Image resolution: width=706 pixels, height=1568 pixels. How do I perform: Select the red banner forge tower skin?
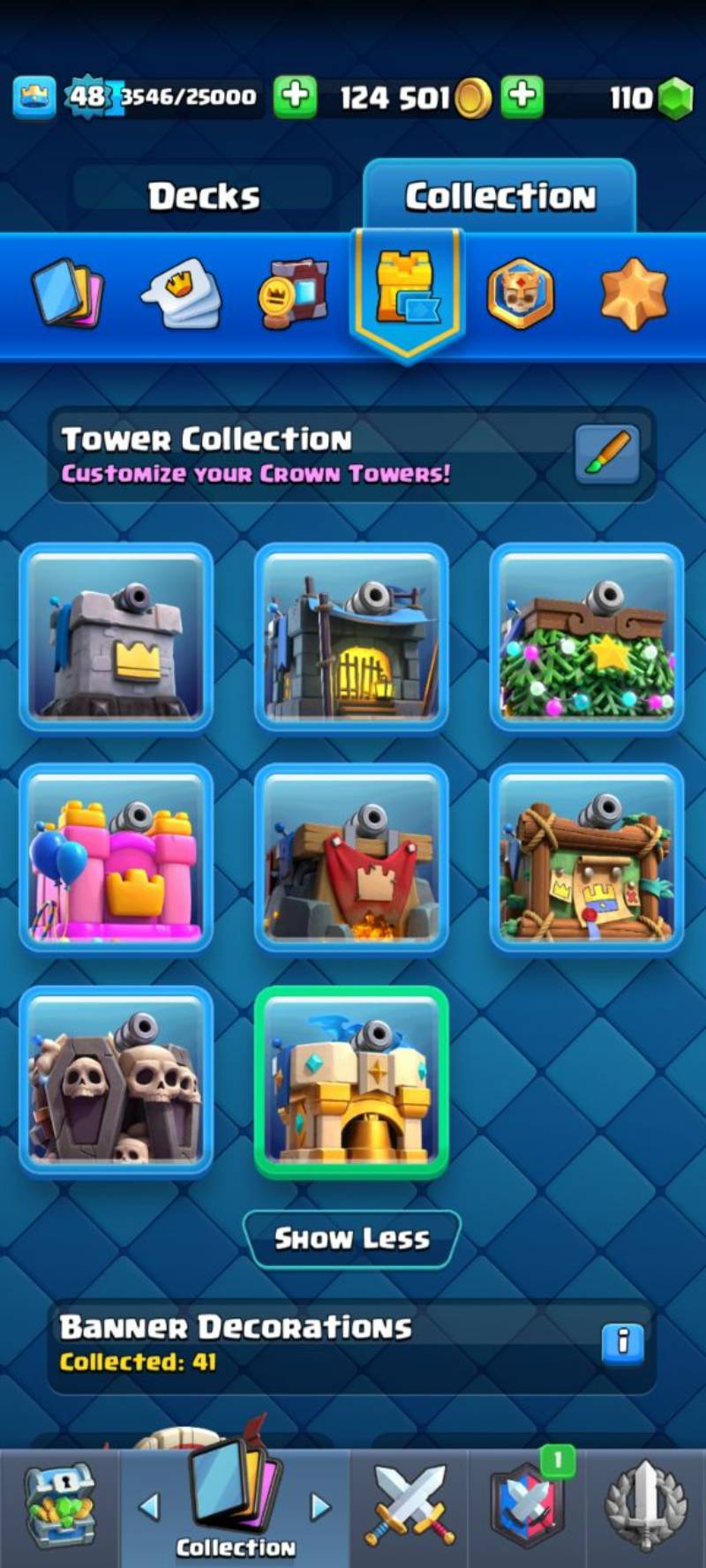pos(351,859)
